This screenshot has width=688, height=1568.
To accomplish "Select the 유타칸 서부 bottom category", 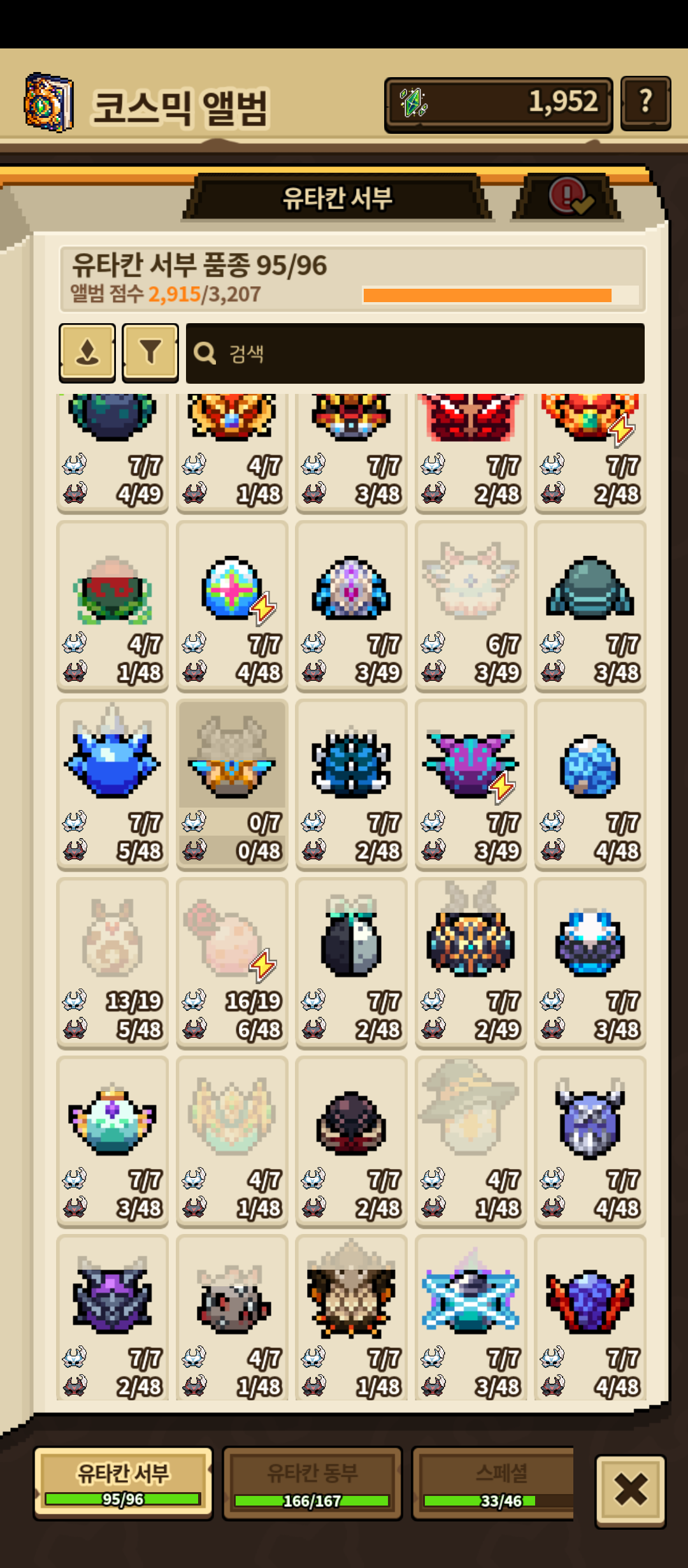I will (x=123, y=1483).
